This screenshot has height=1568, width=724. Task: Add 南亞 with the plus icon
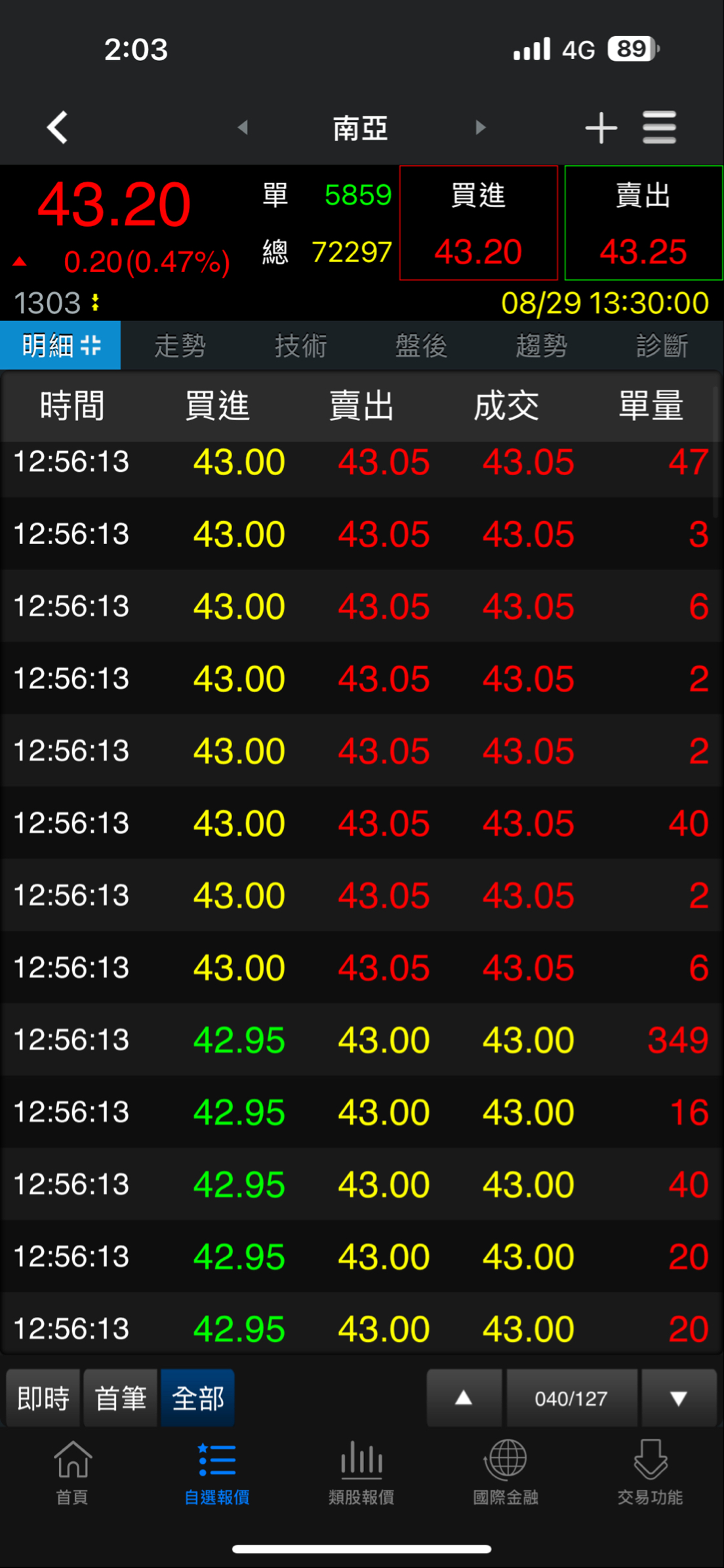[601, 127]
